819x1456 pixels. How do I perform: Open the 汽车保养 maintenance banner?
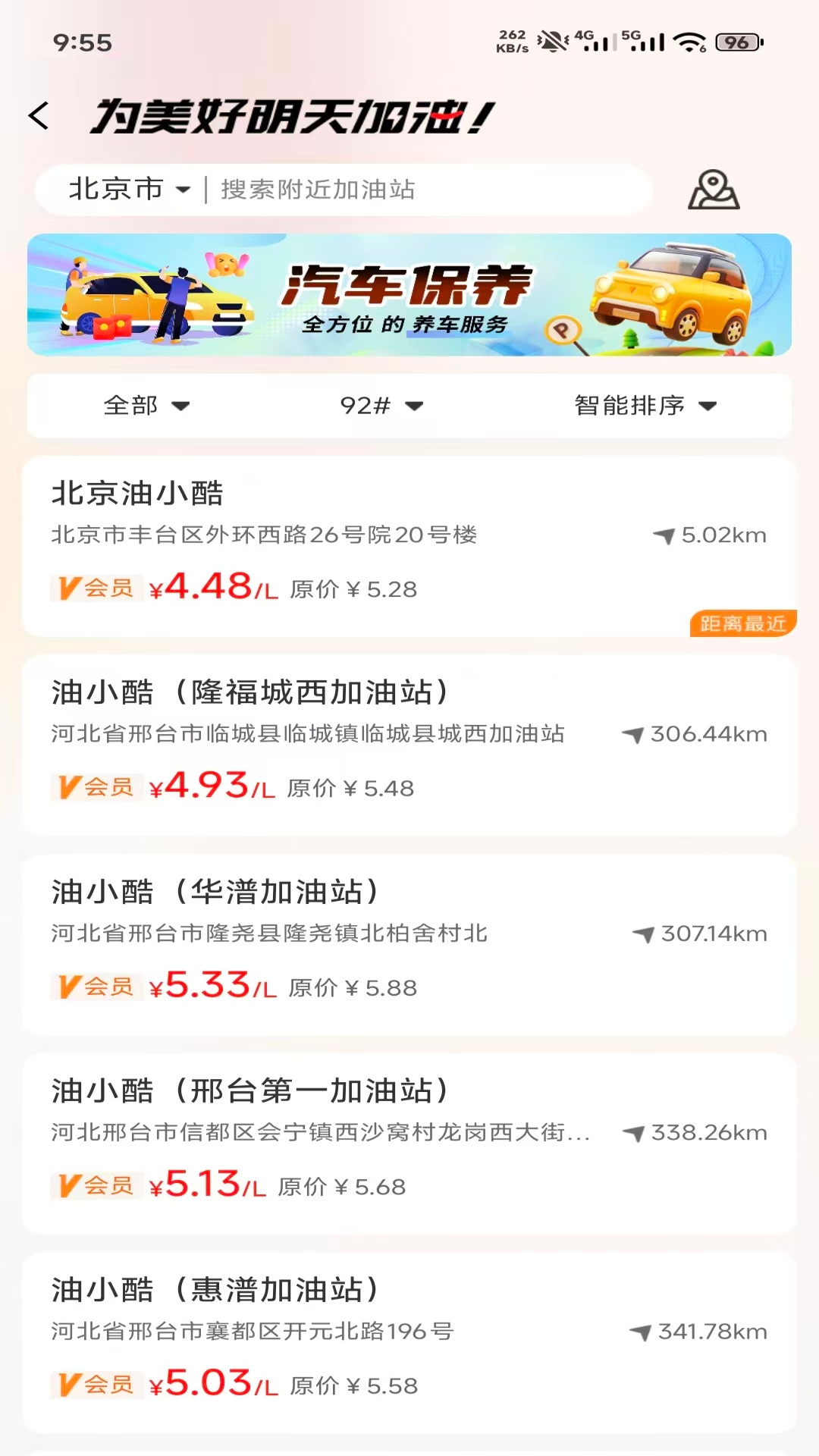coord(409,296)
